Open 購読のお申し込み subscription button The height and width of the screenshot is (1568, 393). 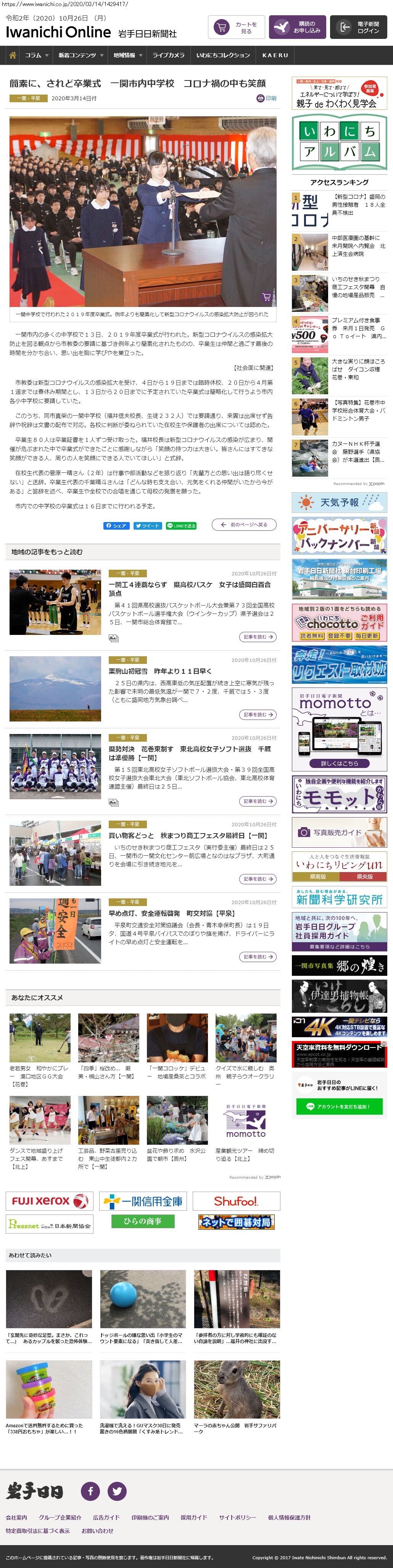pos(297,27)
